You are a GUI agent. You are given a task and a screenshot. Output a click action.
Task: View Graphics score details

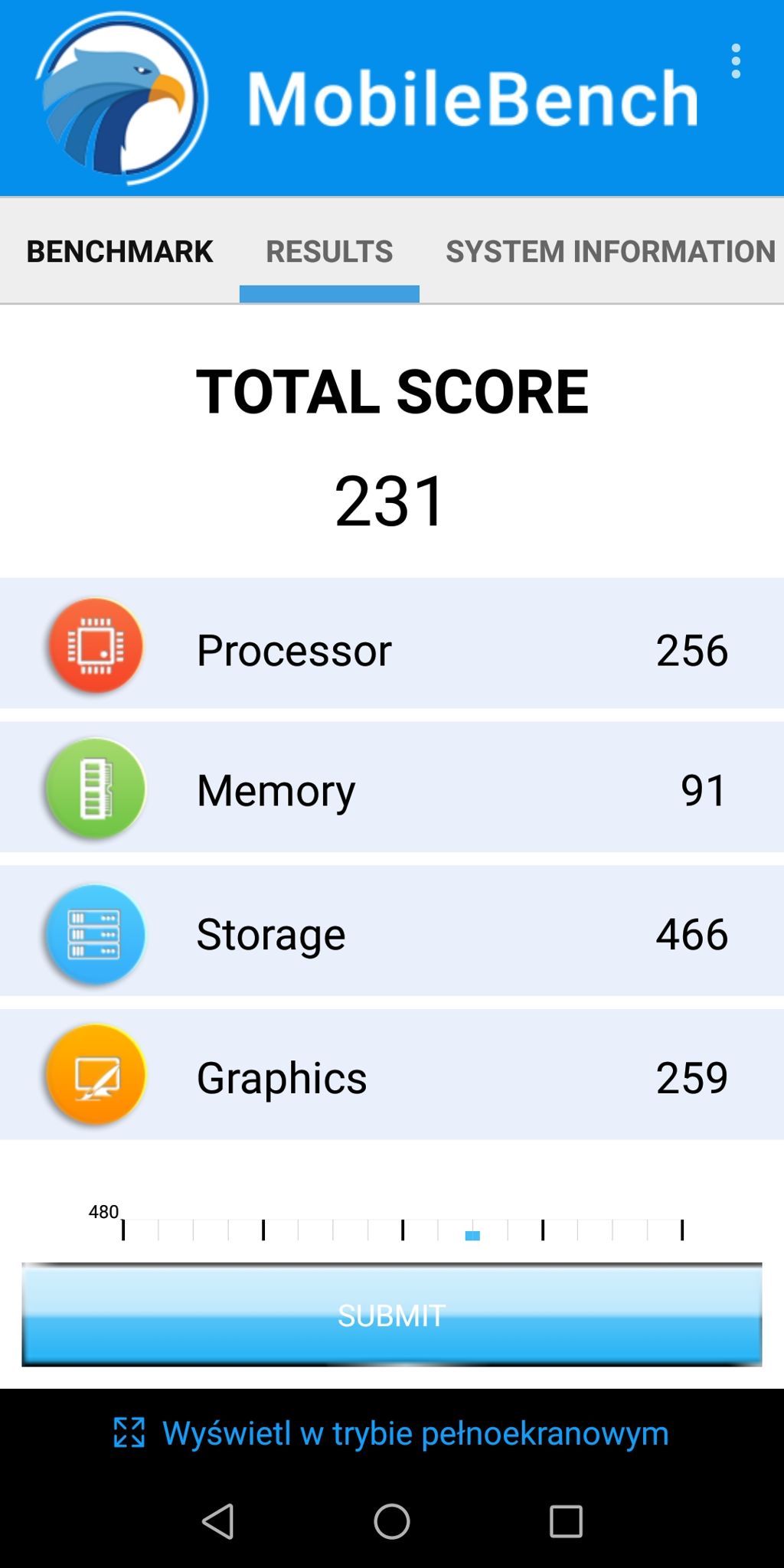click(x=392, y=1077)
